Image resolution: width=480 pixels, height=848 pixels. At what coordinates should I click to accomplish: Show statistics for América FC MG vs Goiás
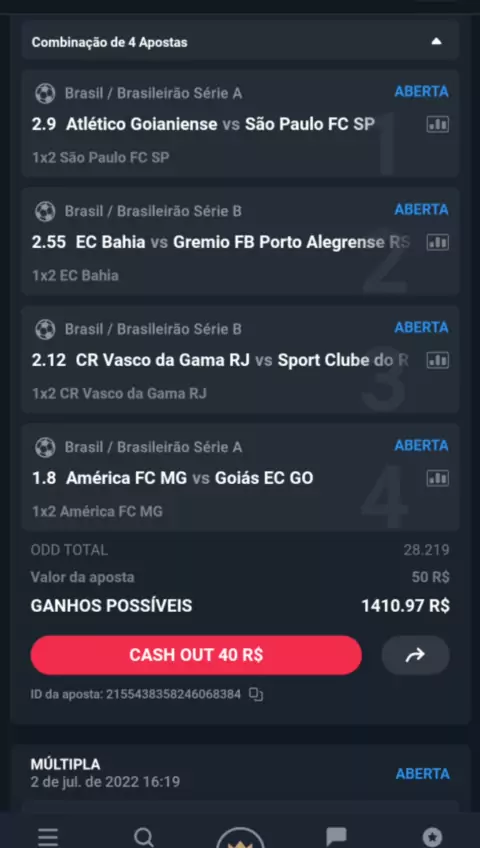pos(437,478)
